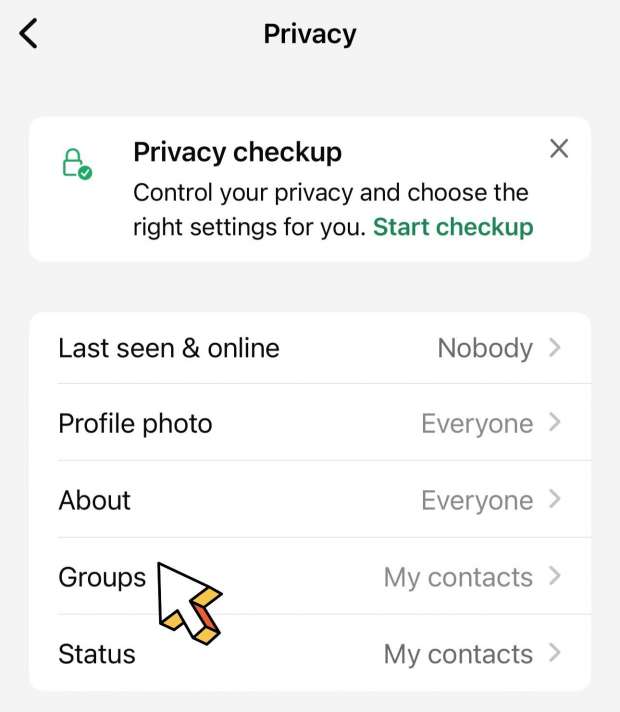Tap the Start checkup link
This screenshot has width=620, height=712.
click(453, 227)
